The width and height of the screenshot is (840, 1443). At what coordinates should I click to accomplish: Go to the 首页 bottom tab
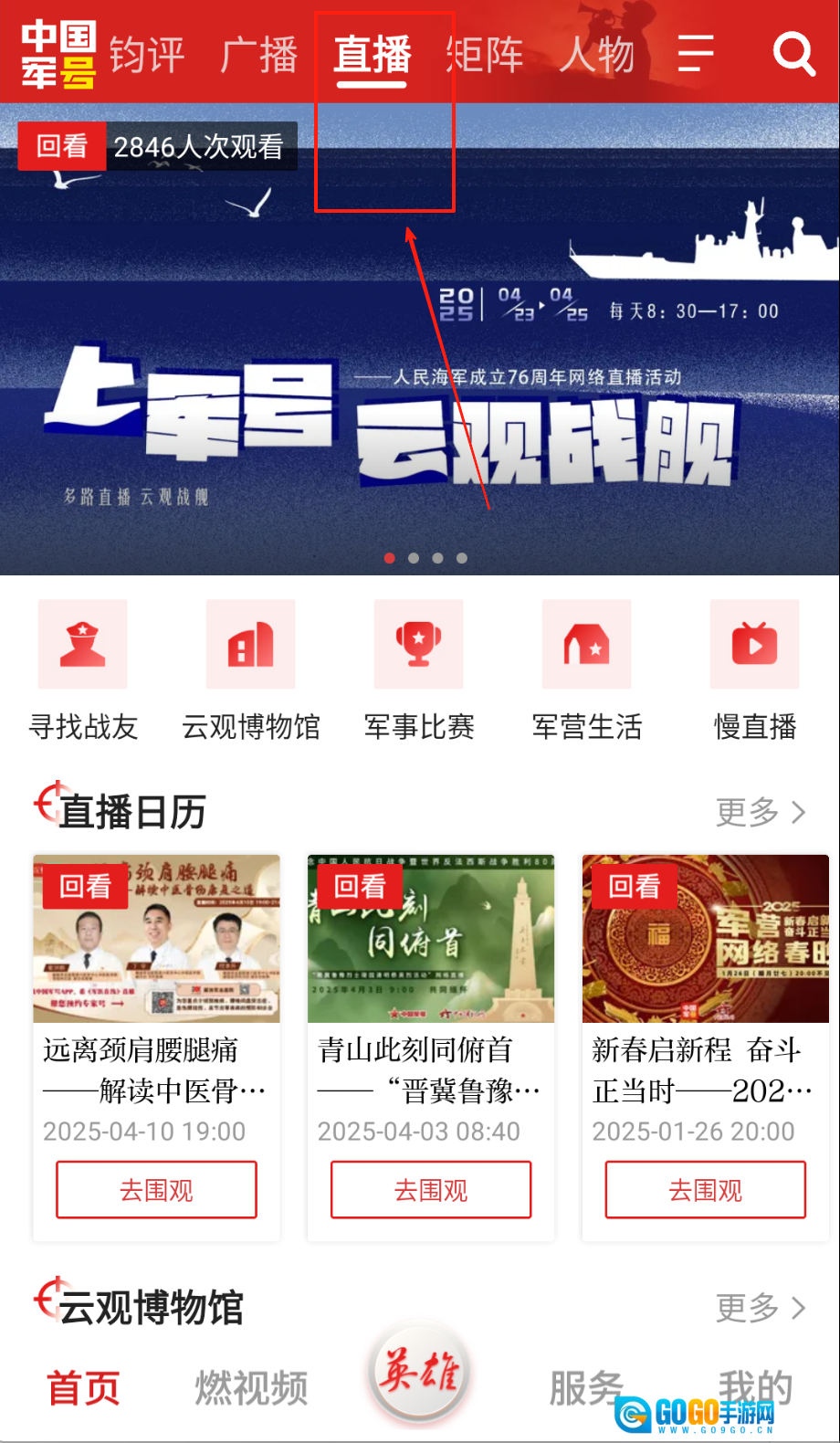84,1389
